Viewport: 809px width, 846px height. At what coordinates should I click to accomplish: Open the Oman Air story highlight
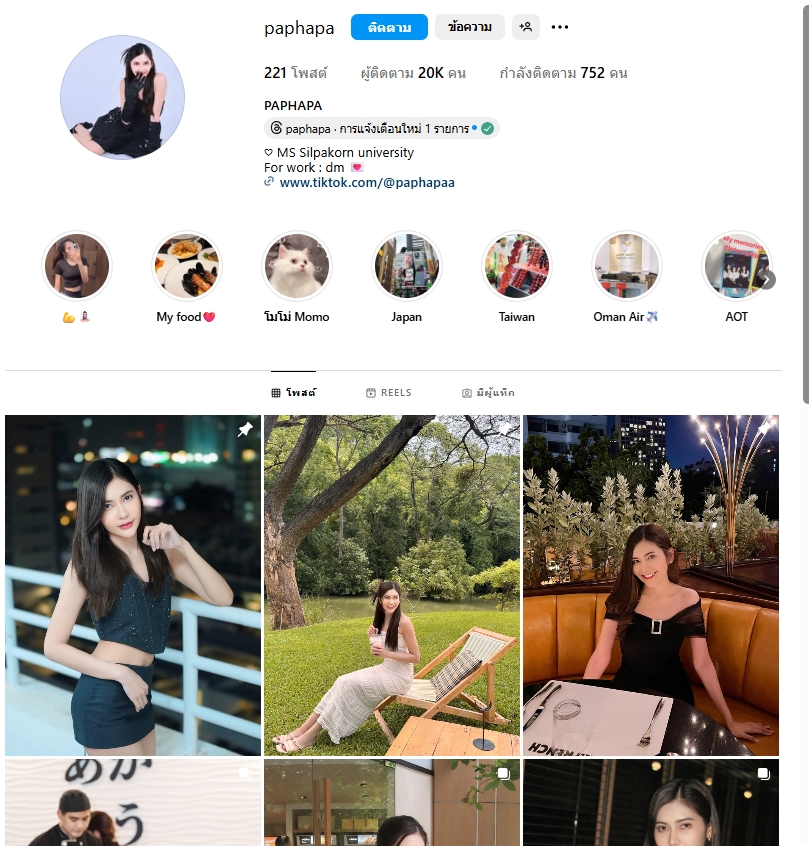click(626, 267)
